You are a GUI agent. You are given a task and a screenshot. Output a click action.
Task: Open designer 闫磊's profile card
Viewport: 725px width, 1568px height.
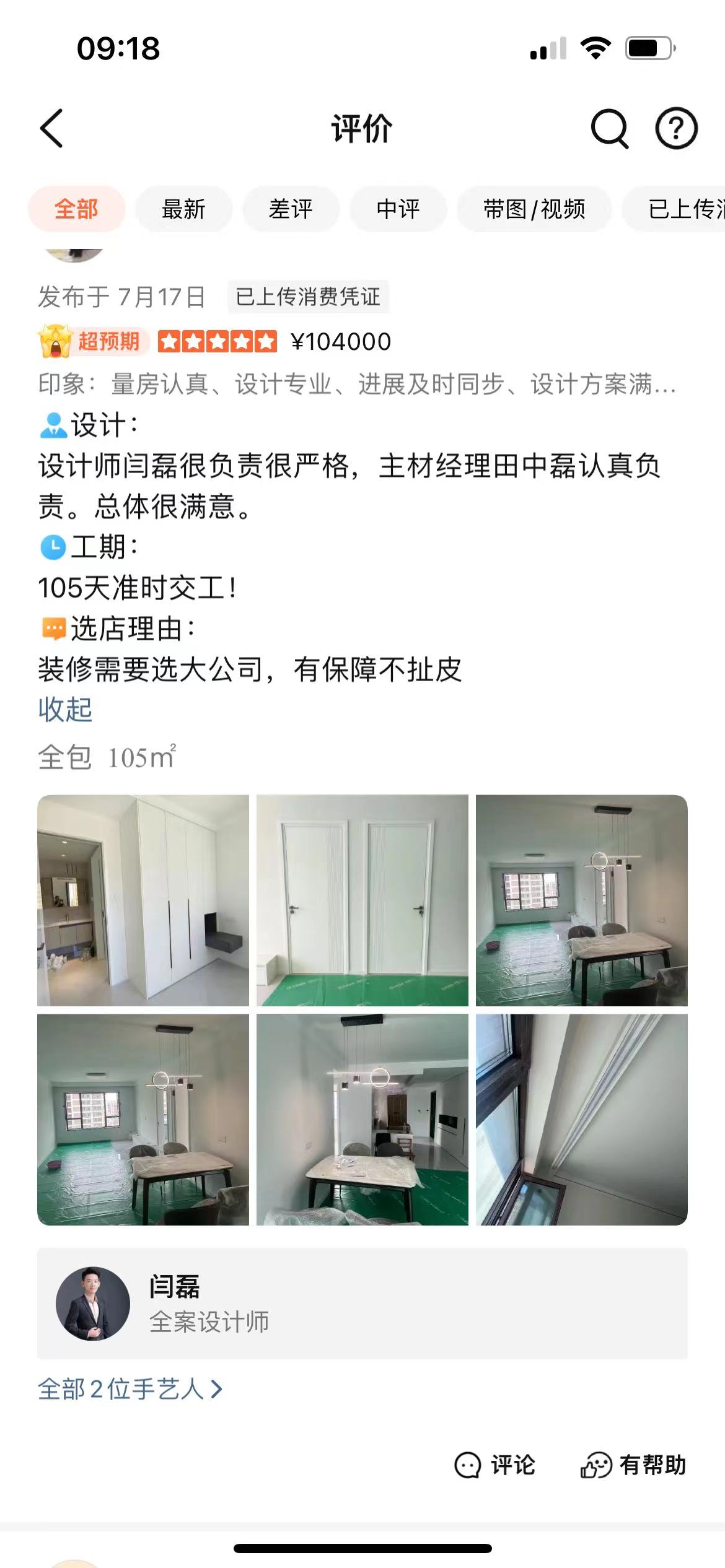(362, 1304)
